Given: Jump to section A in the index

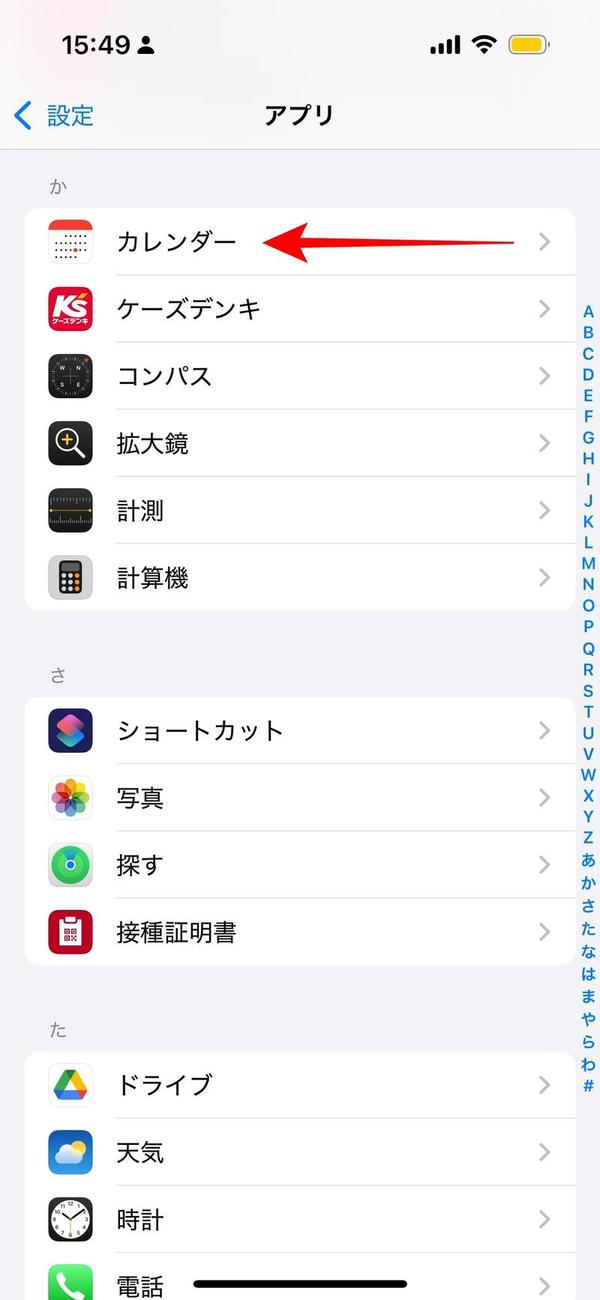Looking at the screenshot, I should [588, 312].
